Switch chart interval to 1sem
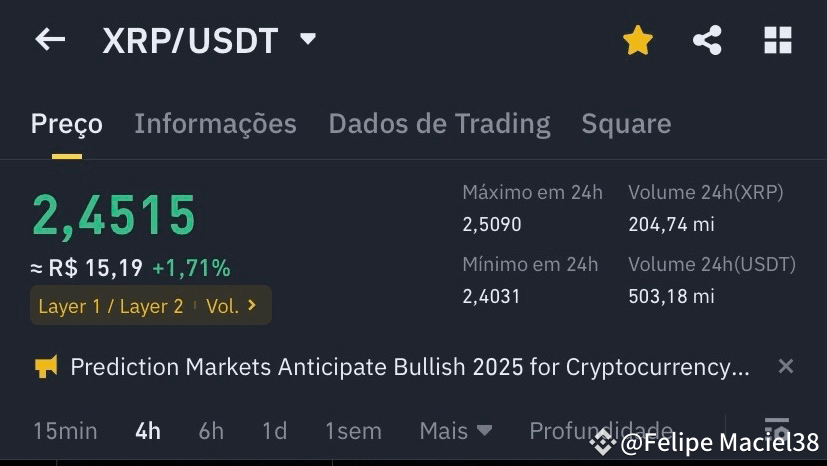The image size is (827, 466). tap(353, 431)
